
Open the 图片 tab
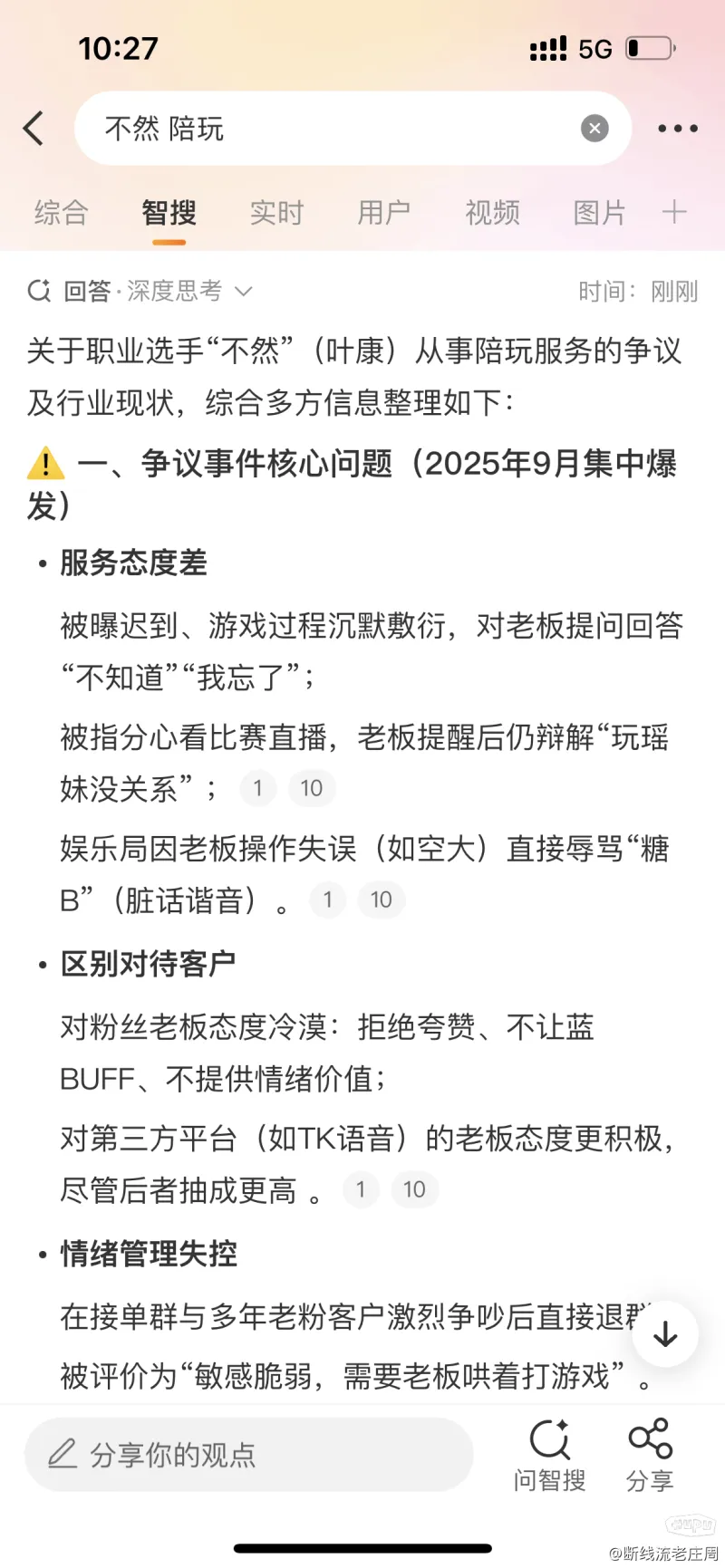click(x=599, y=213)
